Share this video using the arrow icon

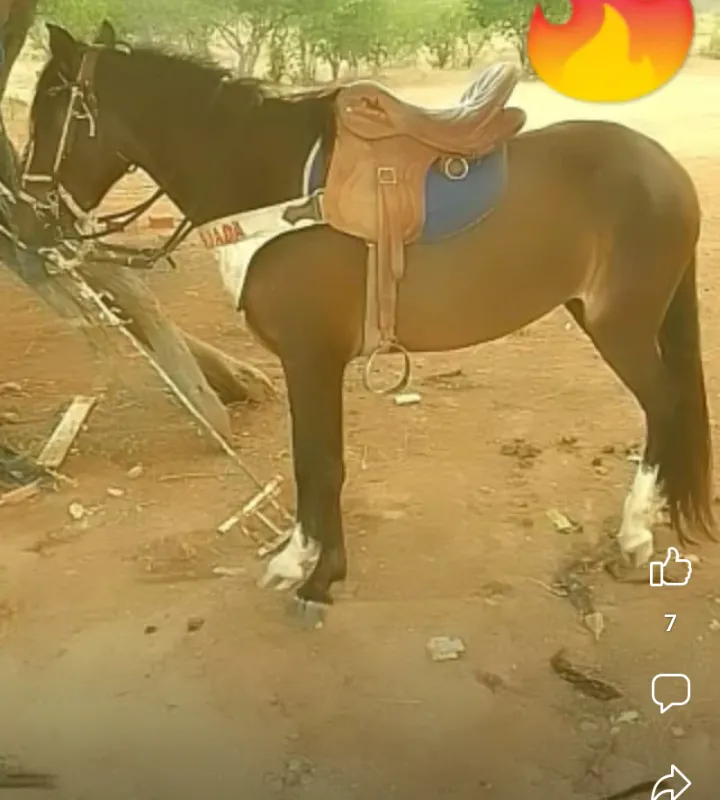[x=671, y=783]
